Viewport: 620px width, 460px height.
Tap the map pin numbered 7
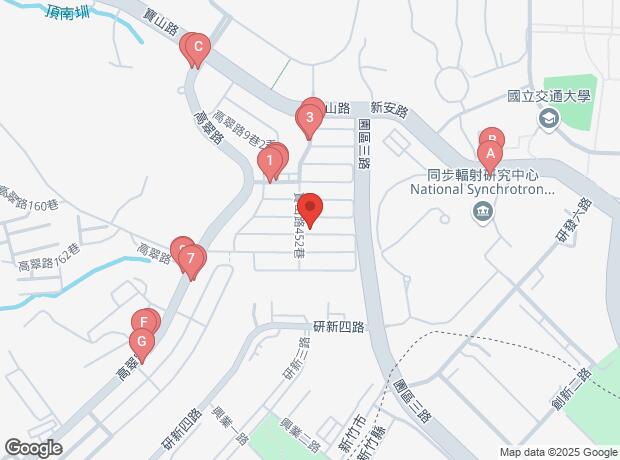(190, 260)
